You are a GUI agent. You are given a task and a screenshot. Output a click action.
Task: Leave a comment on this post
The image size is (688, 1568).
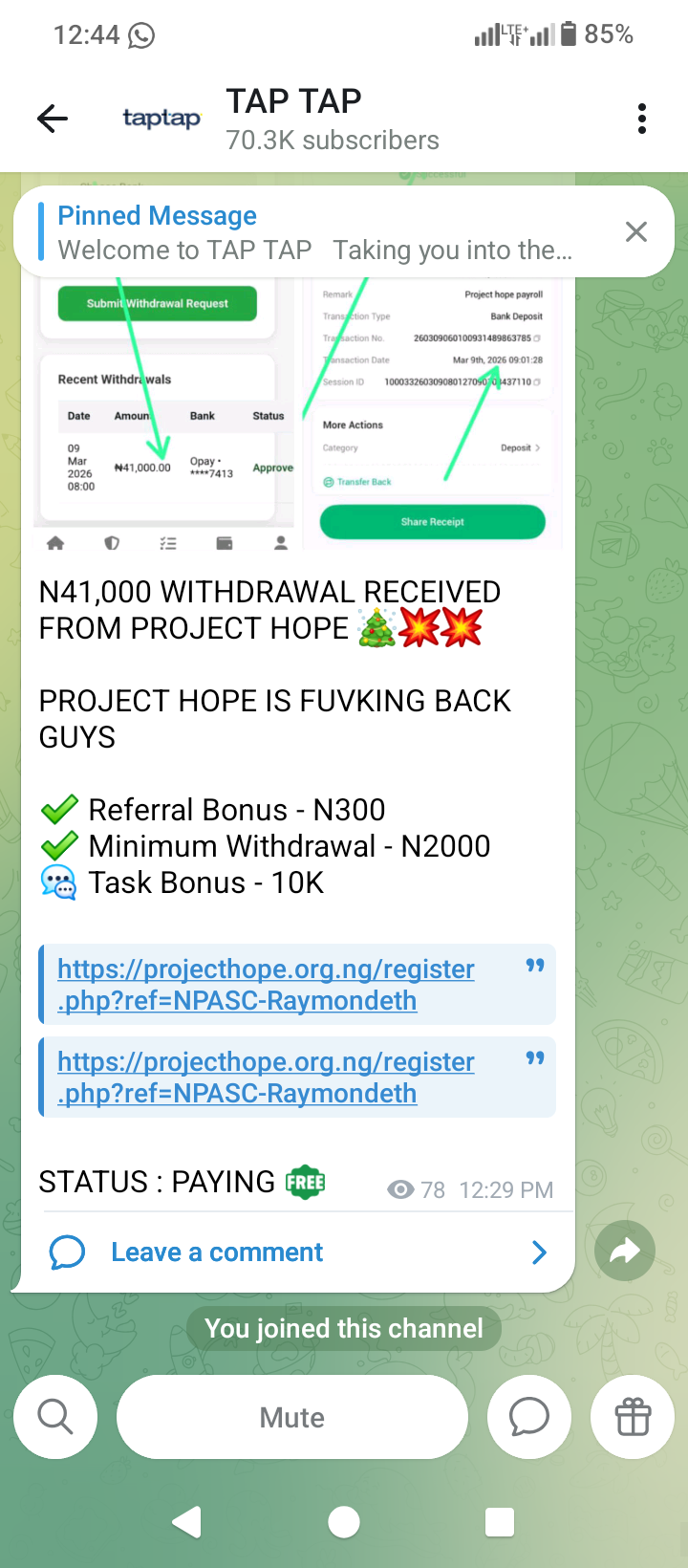[217, 1252]
